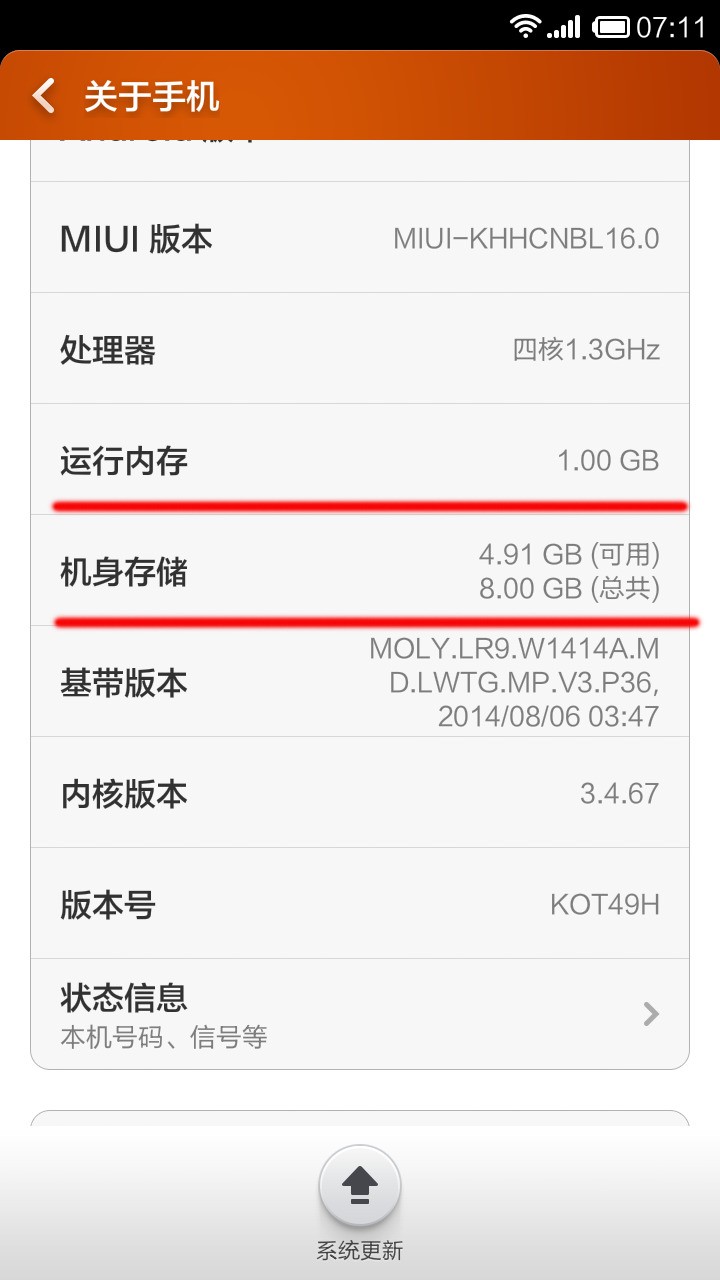Tap the 处理器 processor row
The width and height of the screenshot is (720, 1280).
[360, 349]
